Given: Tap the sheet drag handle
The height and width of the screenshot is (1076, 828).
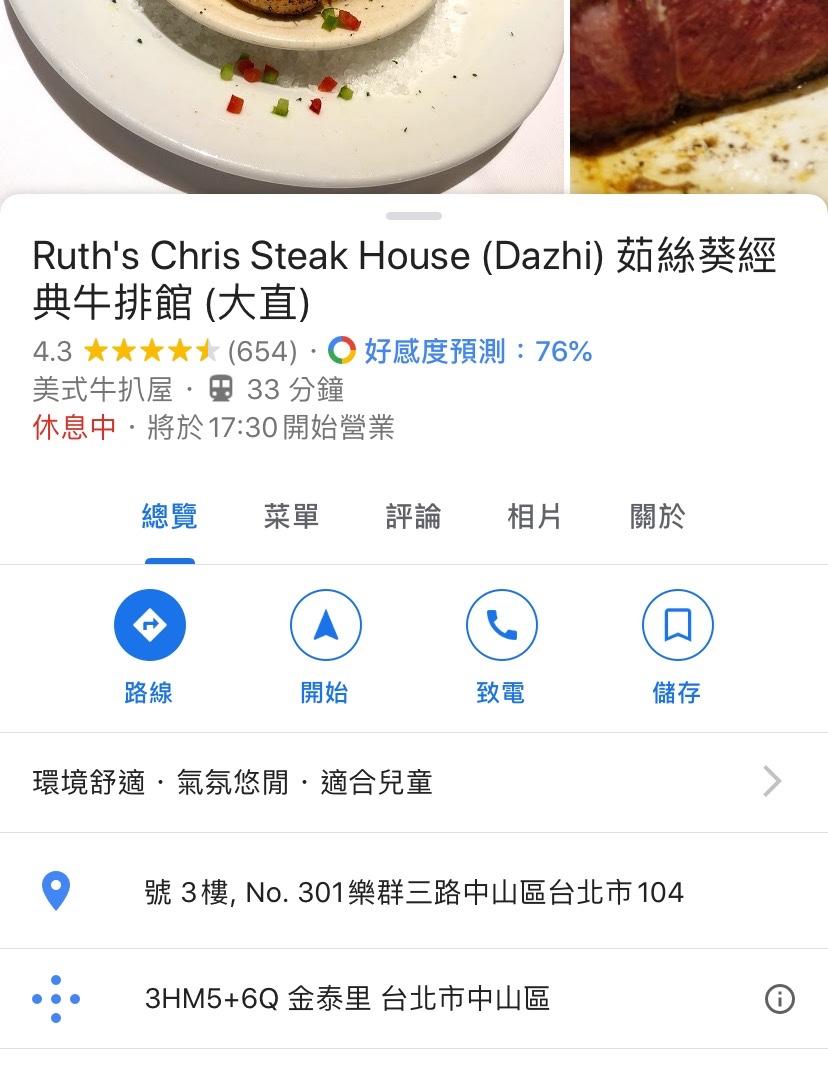Looking at the screenshot, I should point(414,216).
